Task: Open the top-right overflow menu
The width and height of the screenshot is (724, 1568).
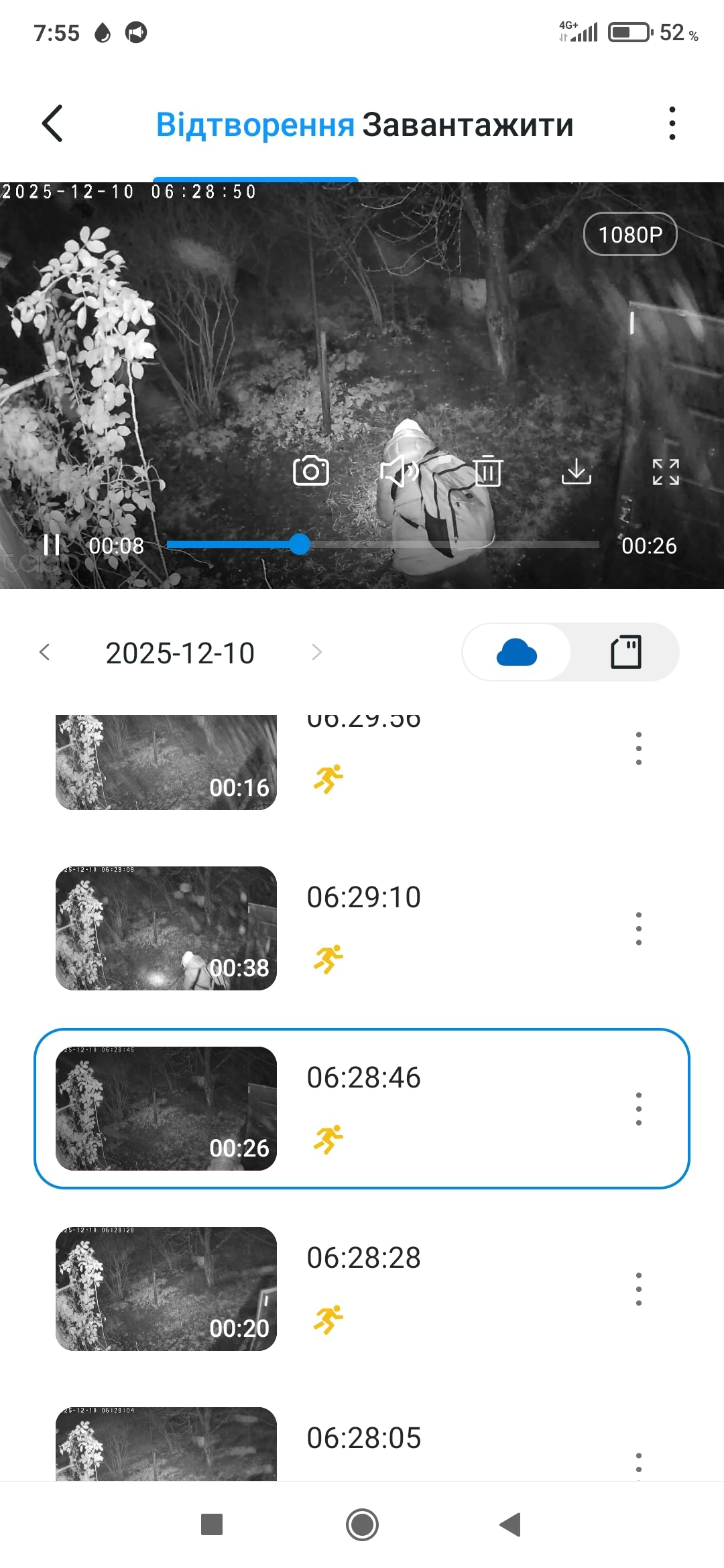Action: (x=672, y=124)
